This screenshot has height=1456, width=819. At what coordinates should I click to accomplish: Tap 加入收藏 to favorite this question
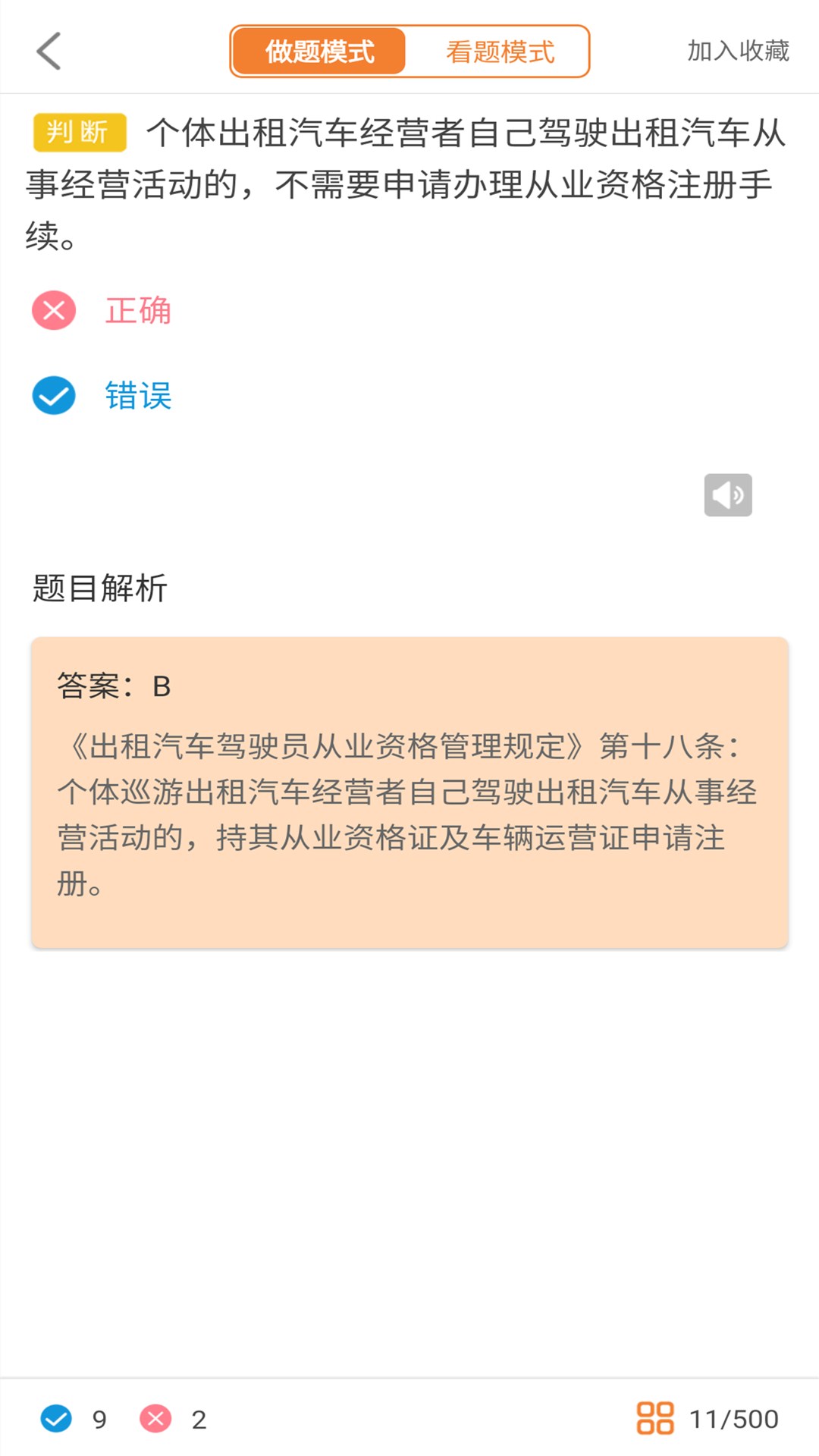(x=738, y=51)
